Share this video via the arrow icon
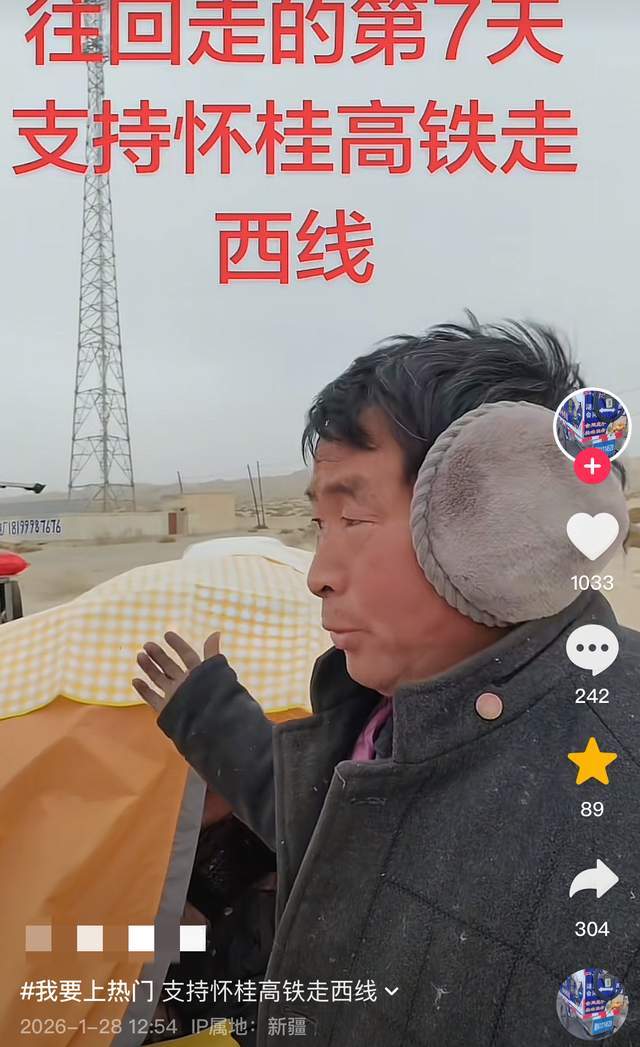This screenshot has height=1047, width=640. pos(593,880)
